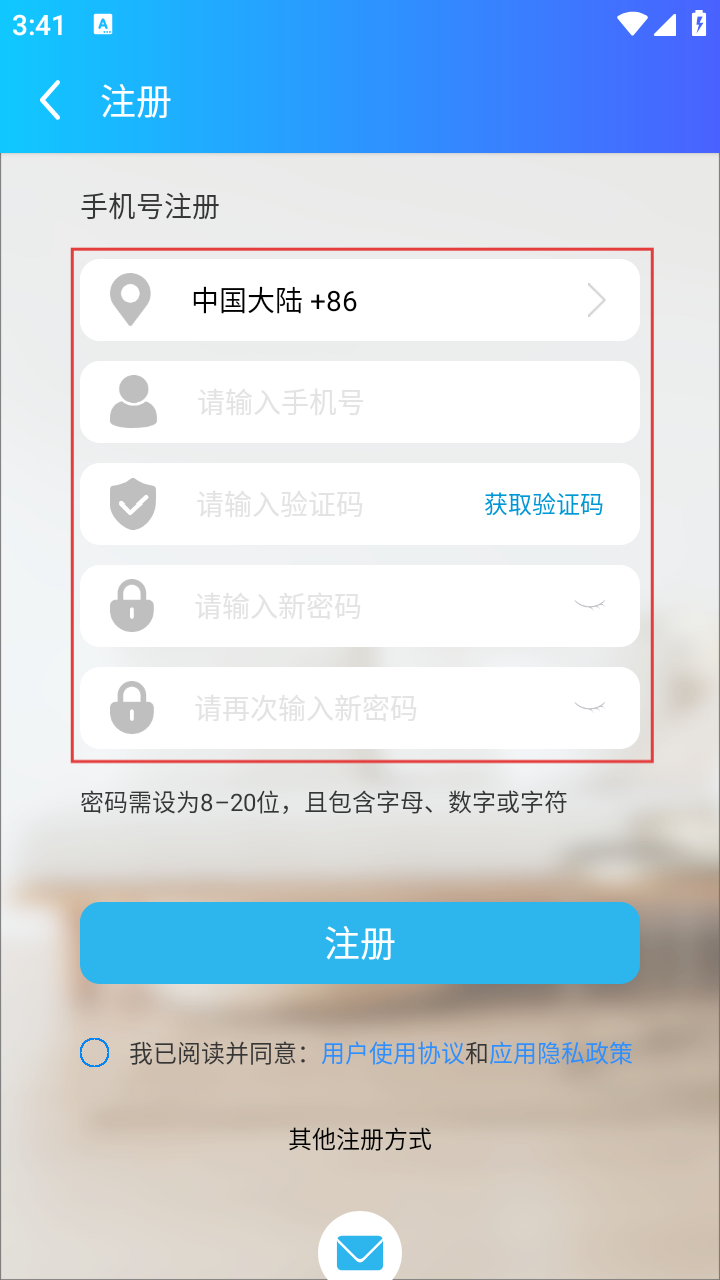The width and height of the screenshot is (720, 1280).
Task: Focus the 请输入新密码 password field
Action: tap(360, 607)
